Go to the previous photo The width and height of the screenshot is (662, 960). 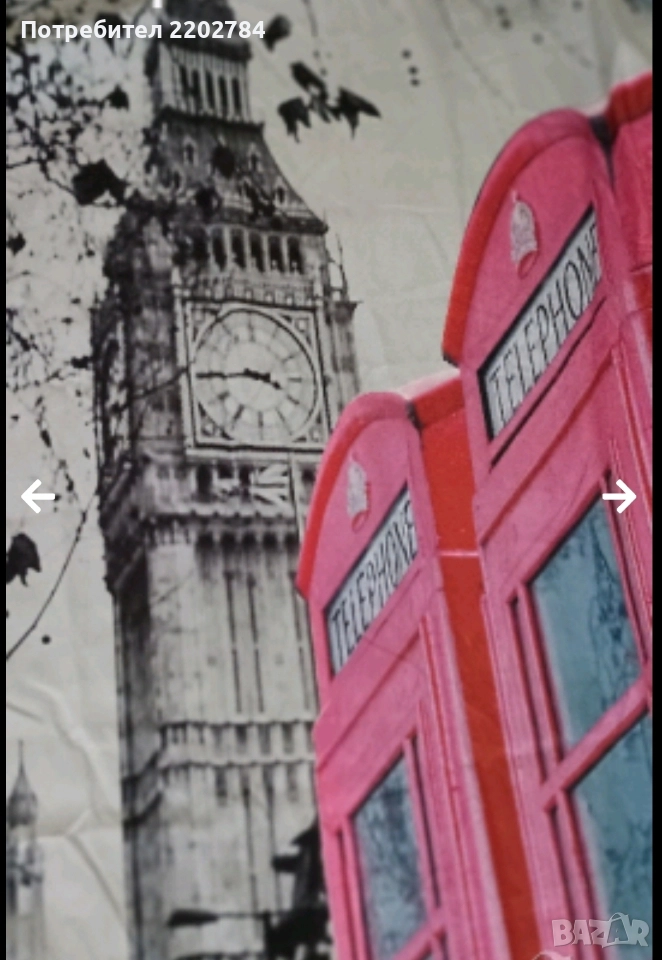pyautogui.click(x=38, y=496)
